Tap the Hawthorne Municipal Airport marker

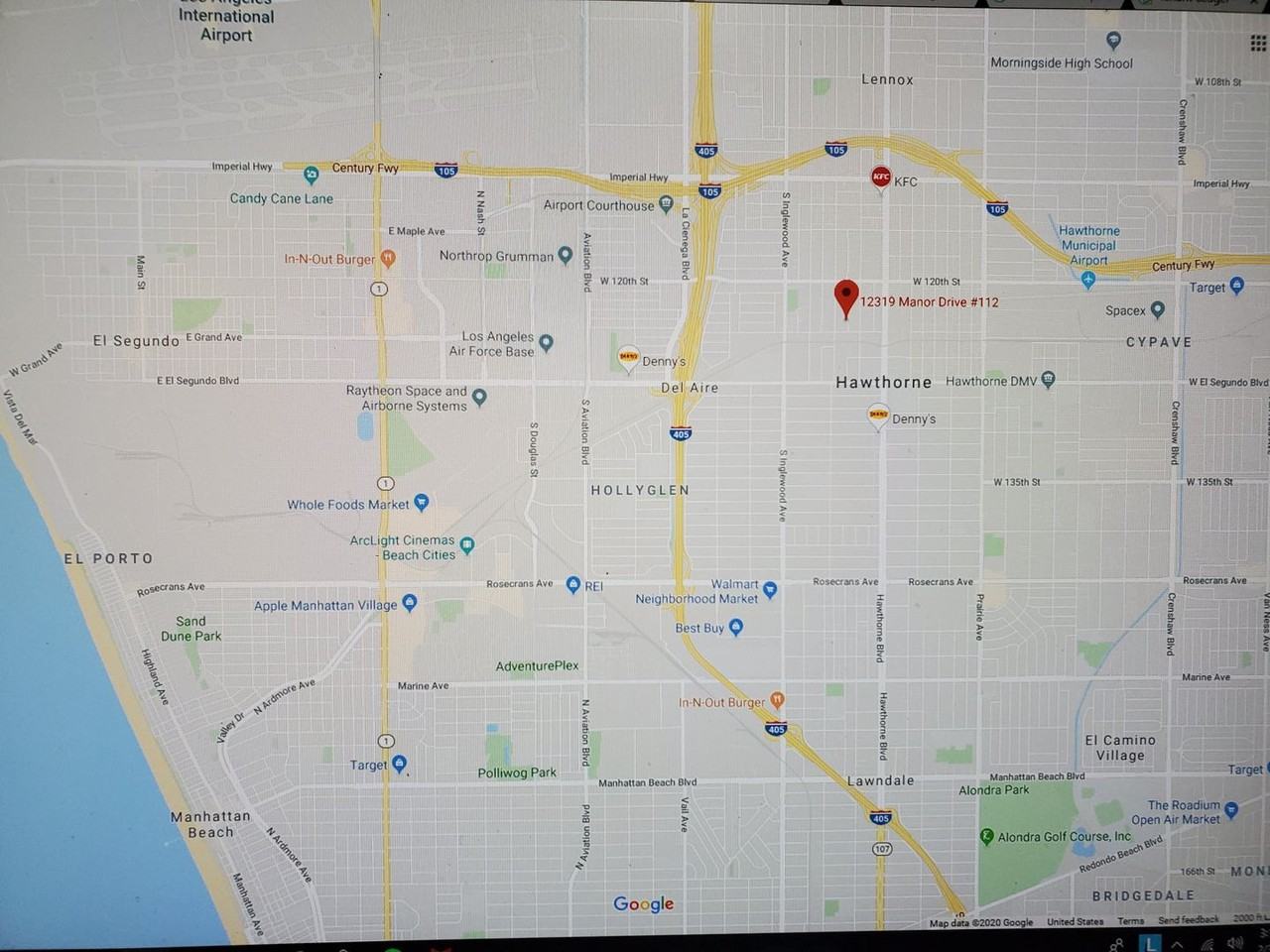pos(1088,279)
